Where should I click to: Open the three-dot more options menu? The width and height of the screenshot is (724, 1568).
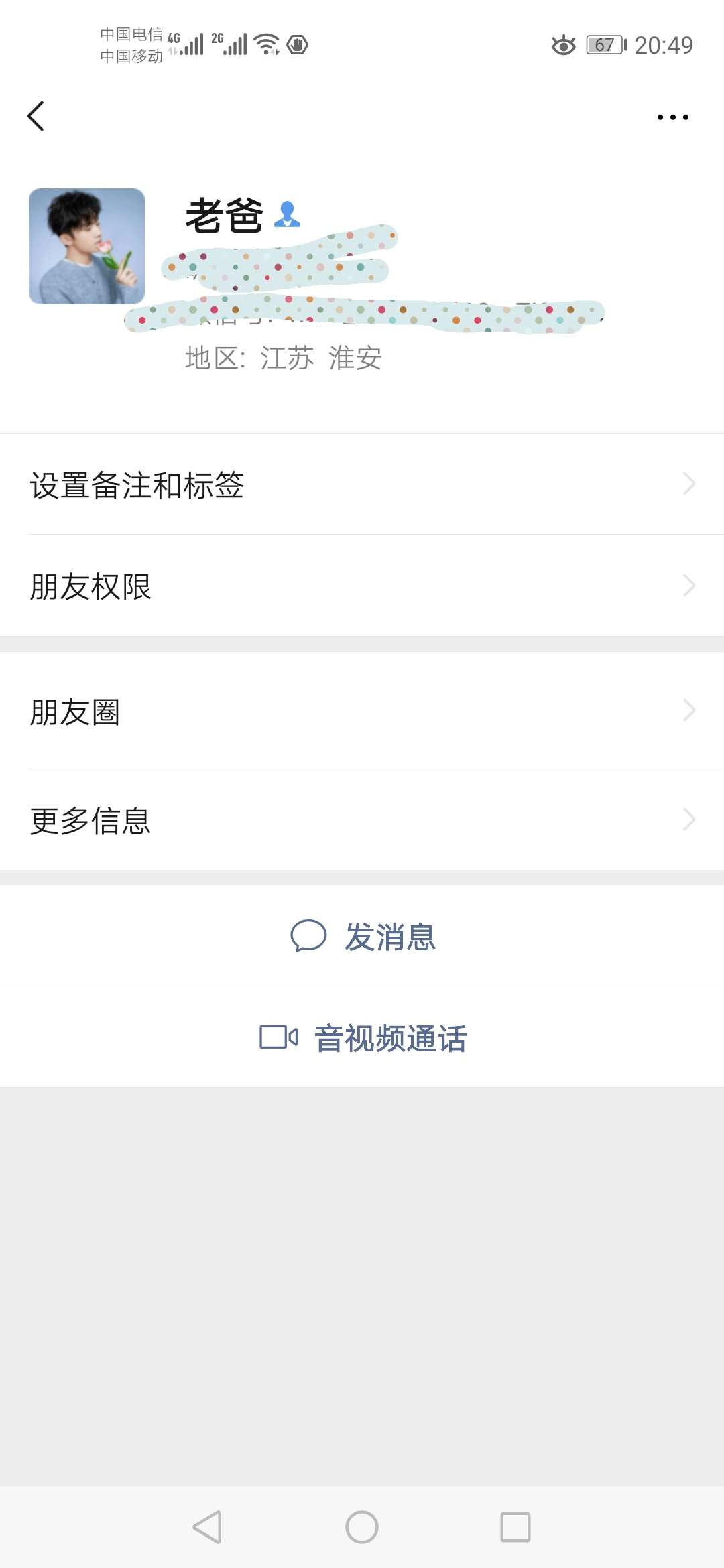(672, 117)
